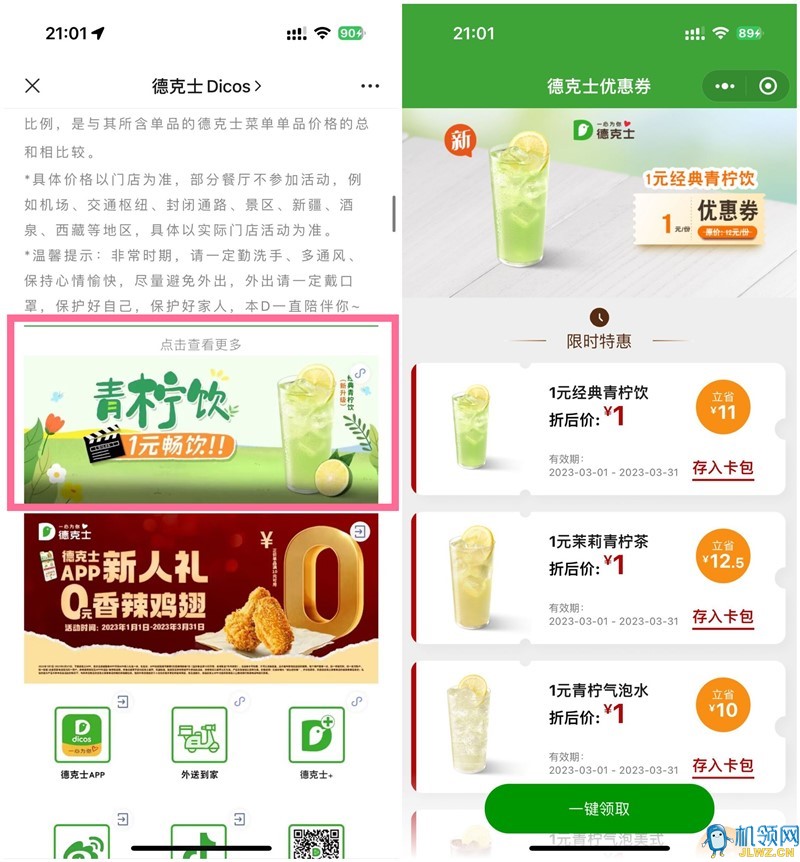Open the three-dot menu beside 德克士 Dicos

point(370,86)
